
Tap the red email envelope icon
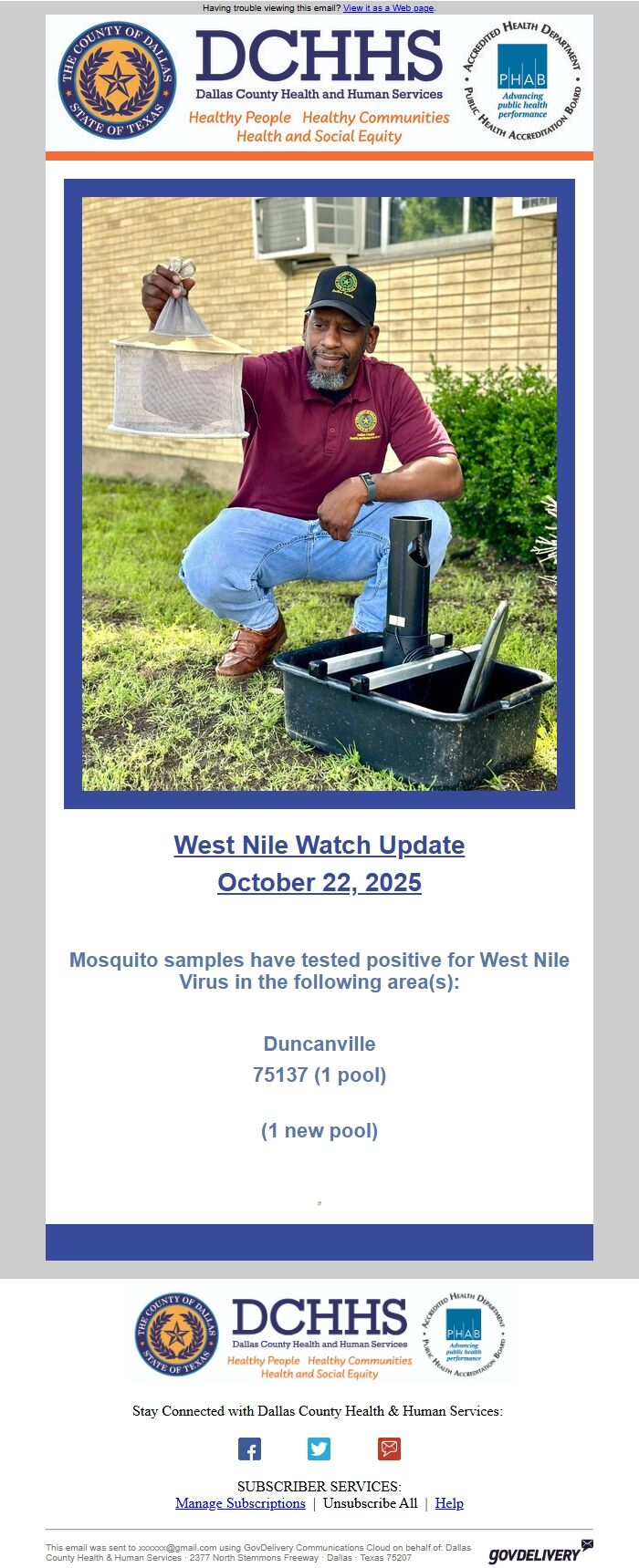[389, 1449]
